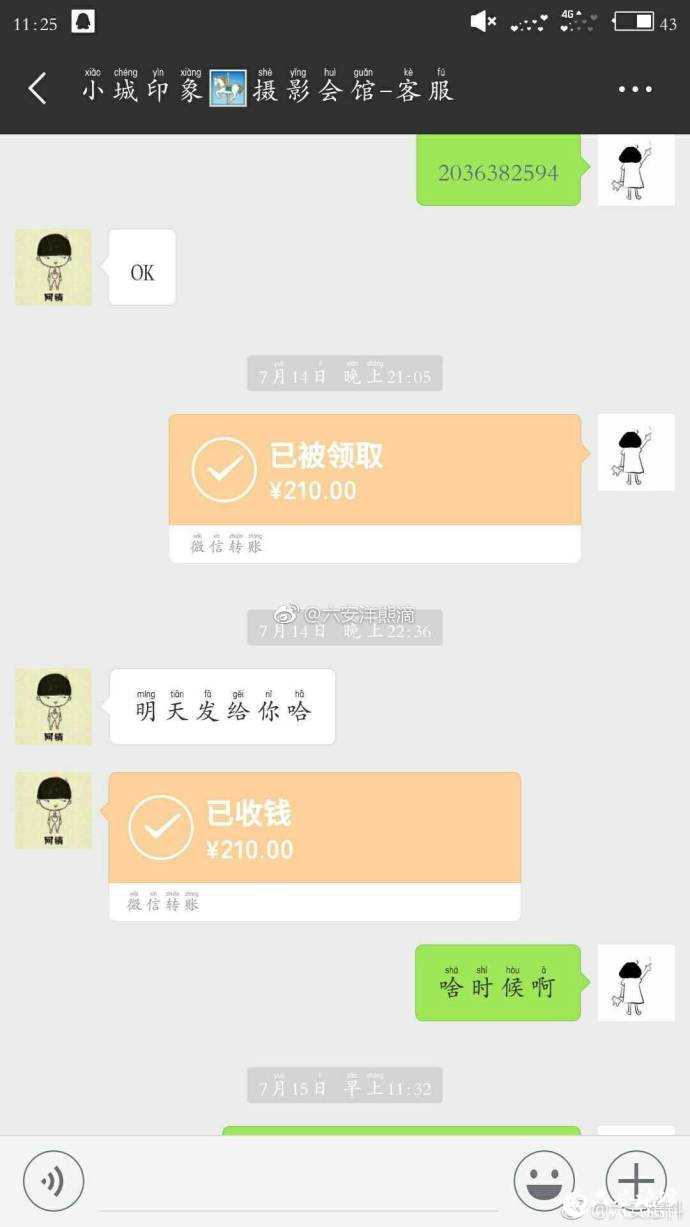Go back from the chat
The height and width of the screenshot is (1227, 690).
coord(37,89)
